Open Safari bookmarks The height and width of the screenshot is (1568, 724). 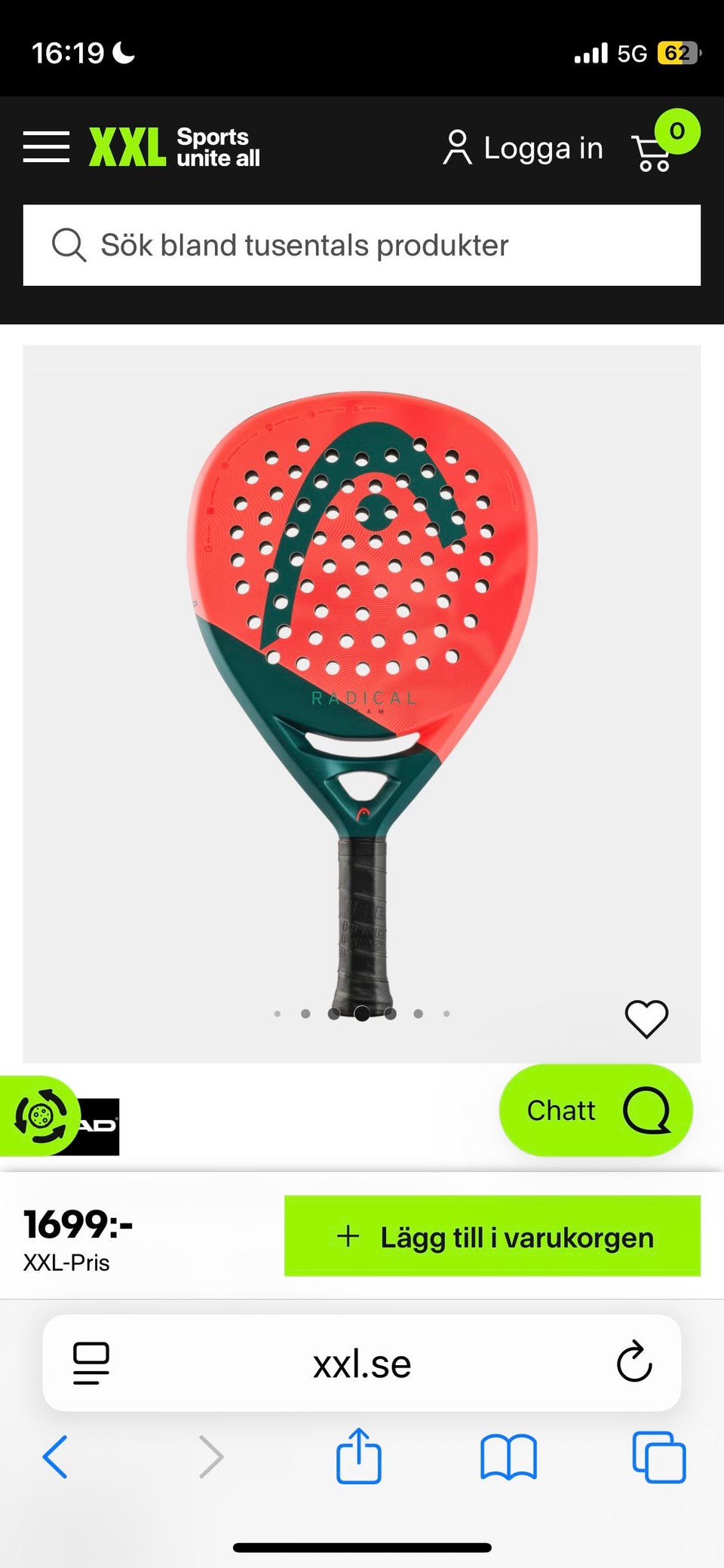coord(508,1457)
